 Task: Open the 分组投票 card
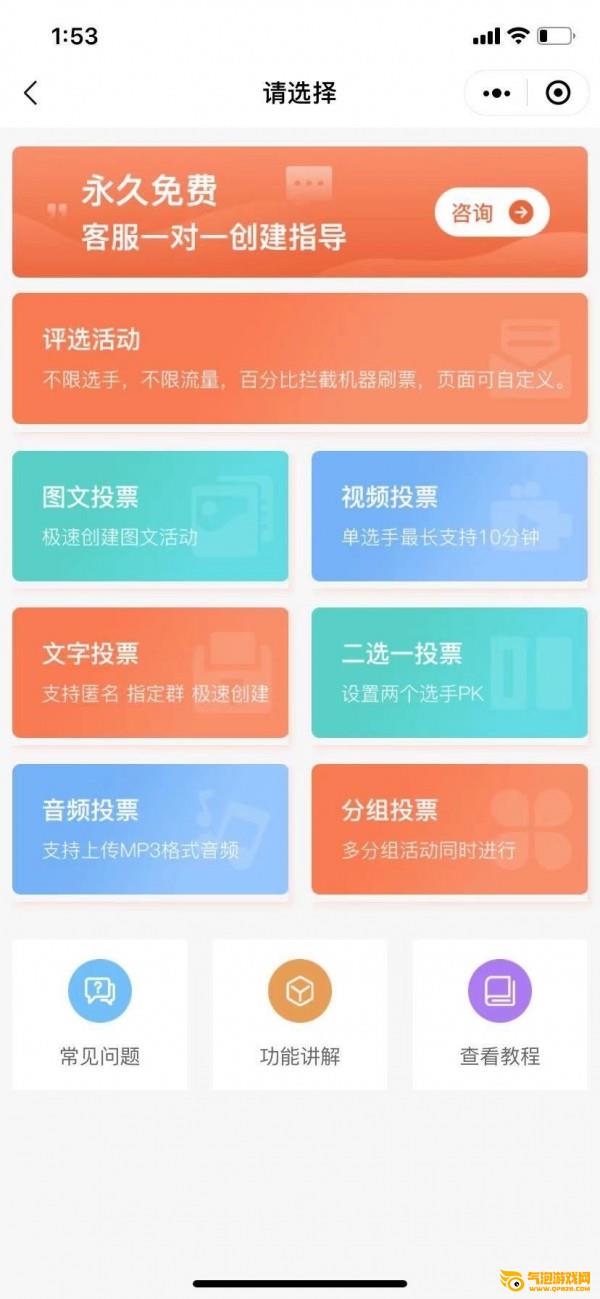click(x=450, y=829)
